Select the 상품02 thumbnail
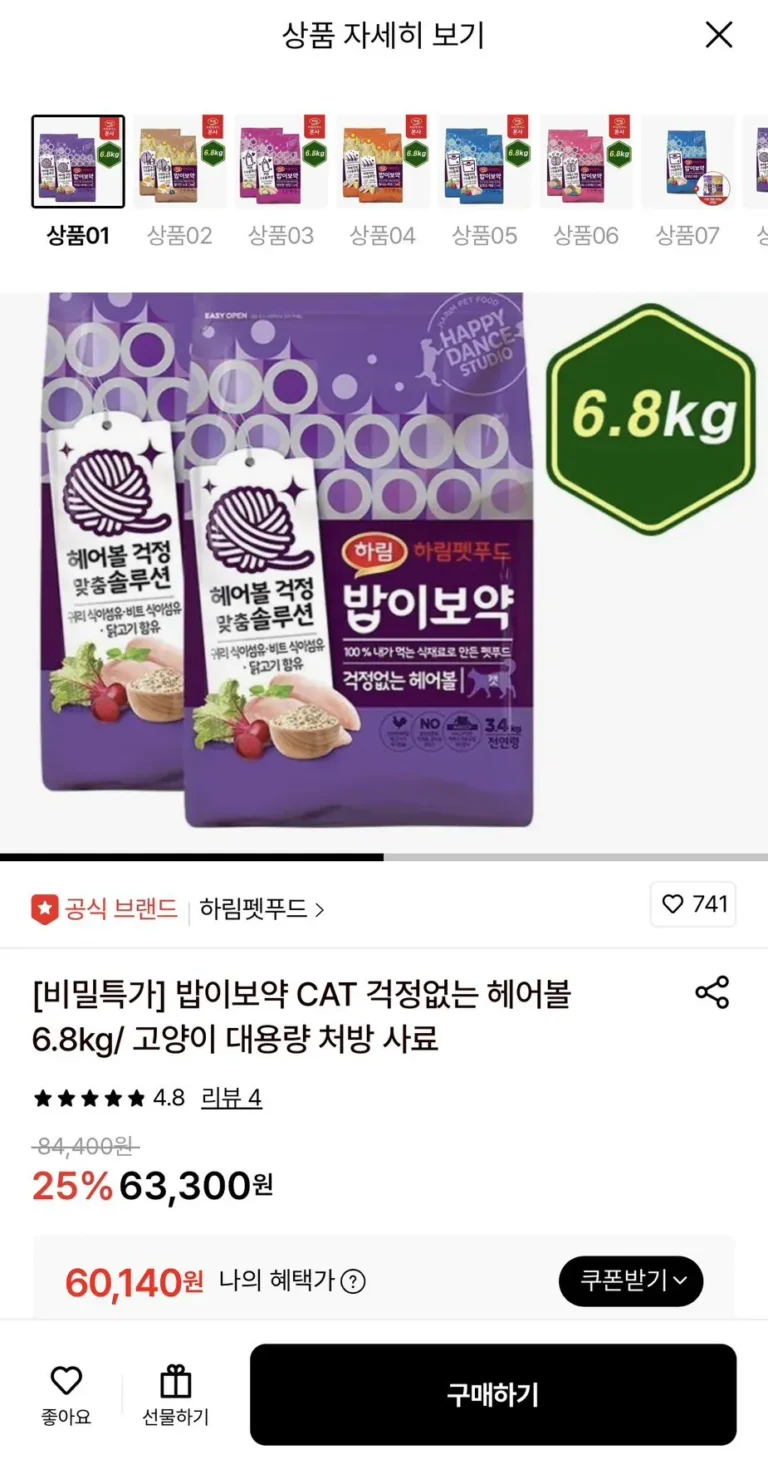 pyautogui.click(x=180, y=162)
